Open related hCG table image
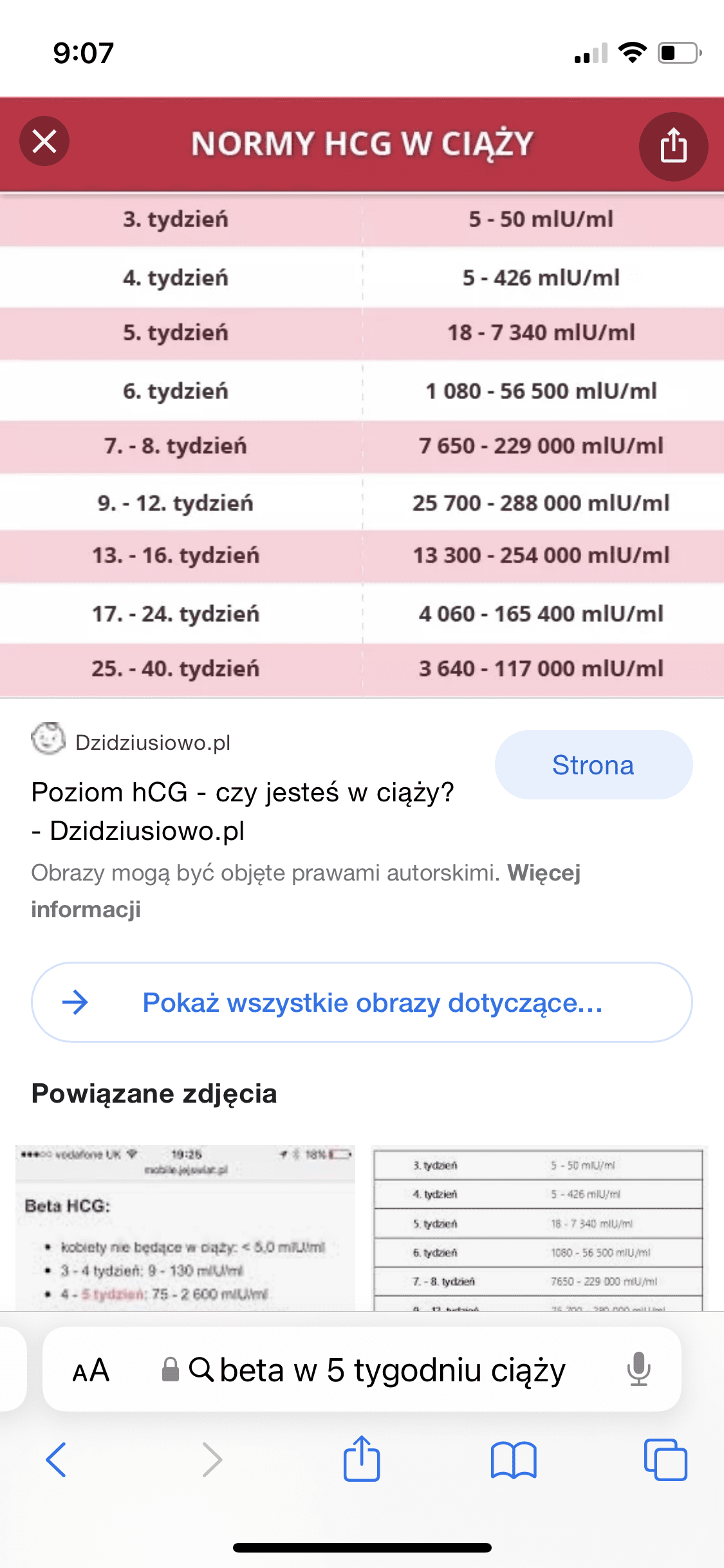This screenshot has width=724, height=1568. [539, 1227]
